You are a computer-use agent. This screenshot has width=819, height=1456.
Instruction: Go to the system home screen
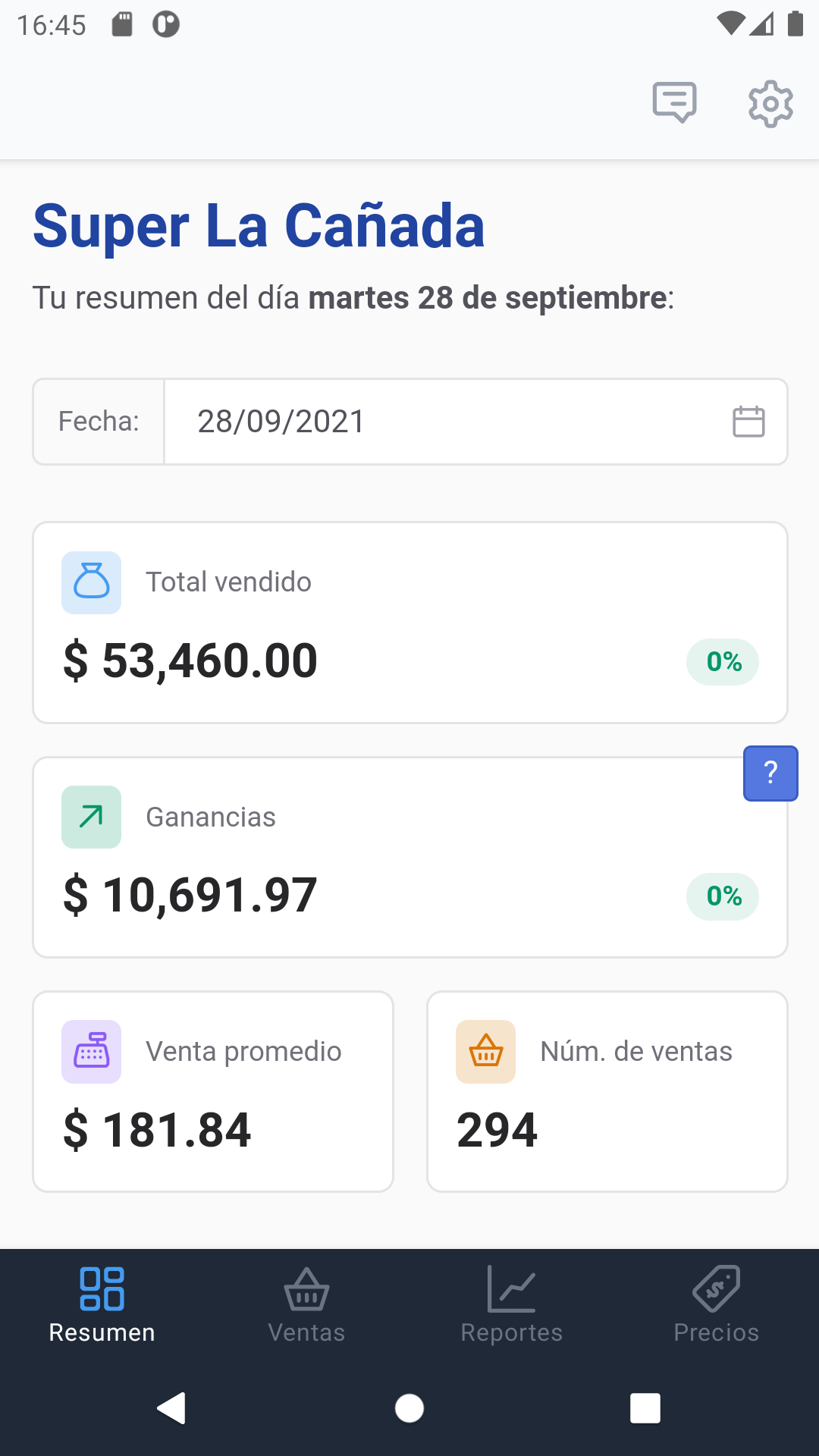pyautogui.click(x=409, y=1408)
